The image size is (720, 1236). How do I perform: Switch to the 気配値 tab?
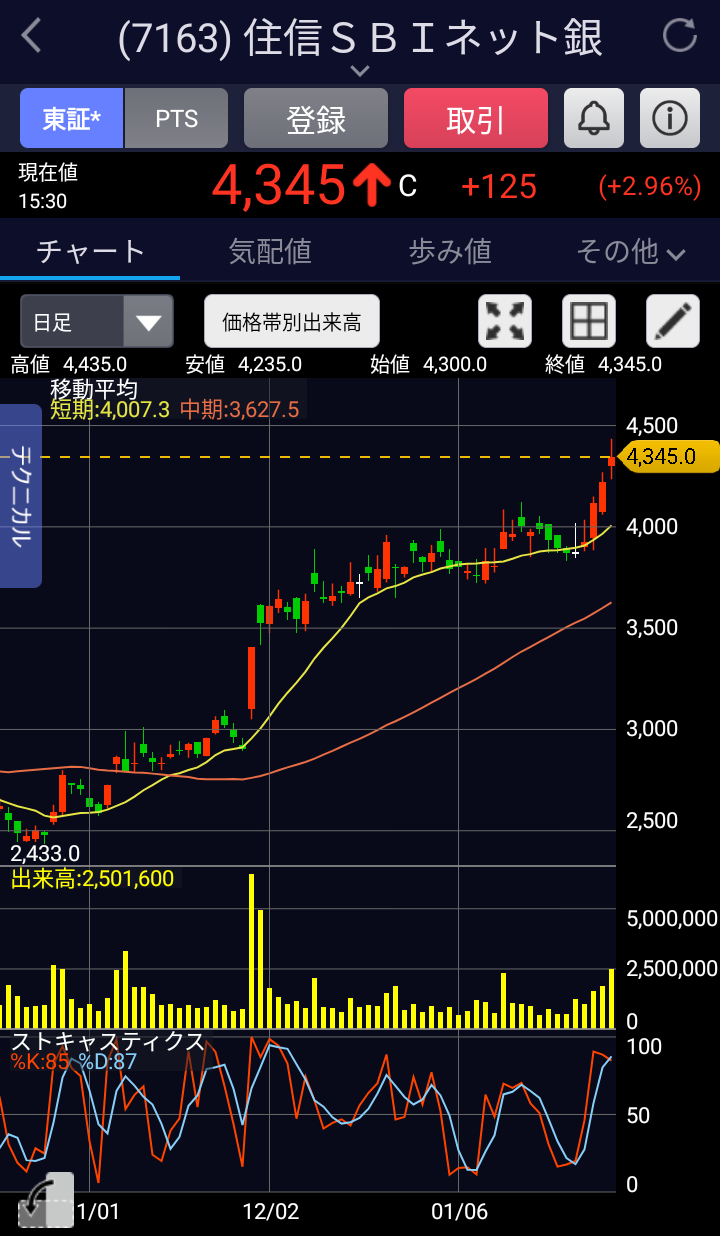pos(270,250)
